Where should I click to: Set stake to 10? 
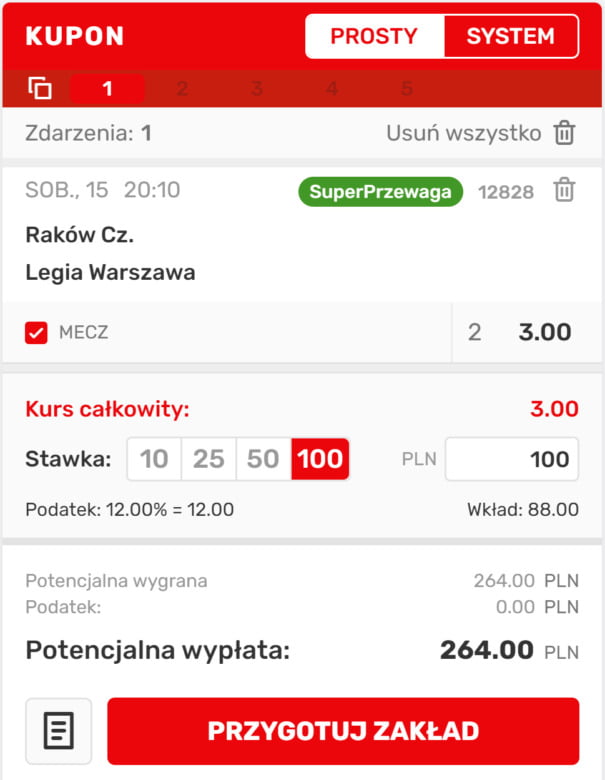[x=154, y=459]
